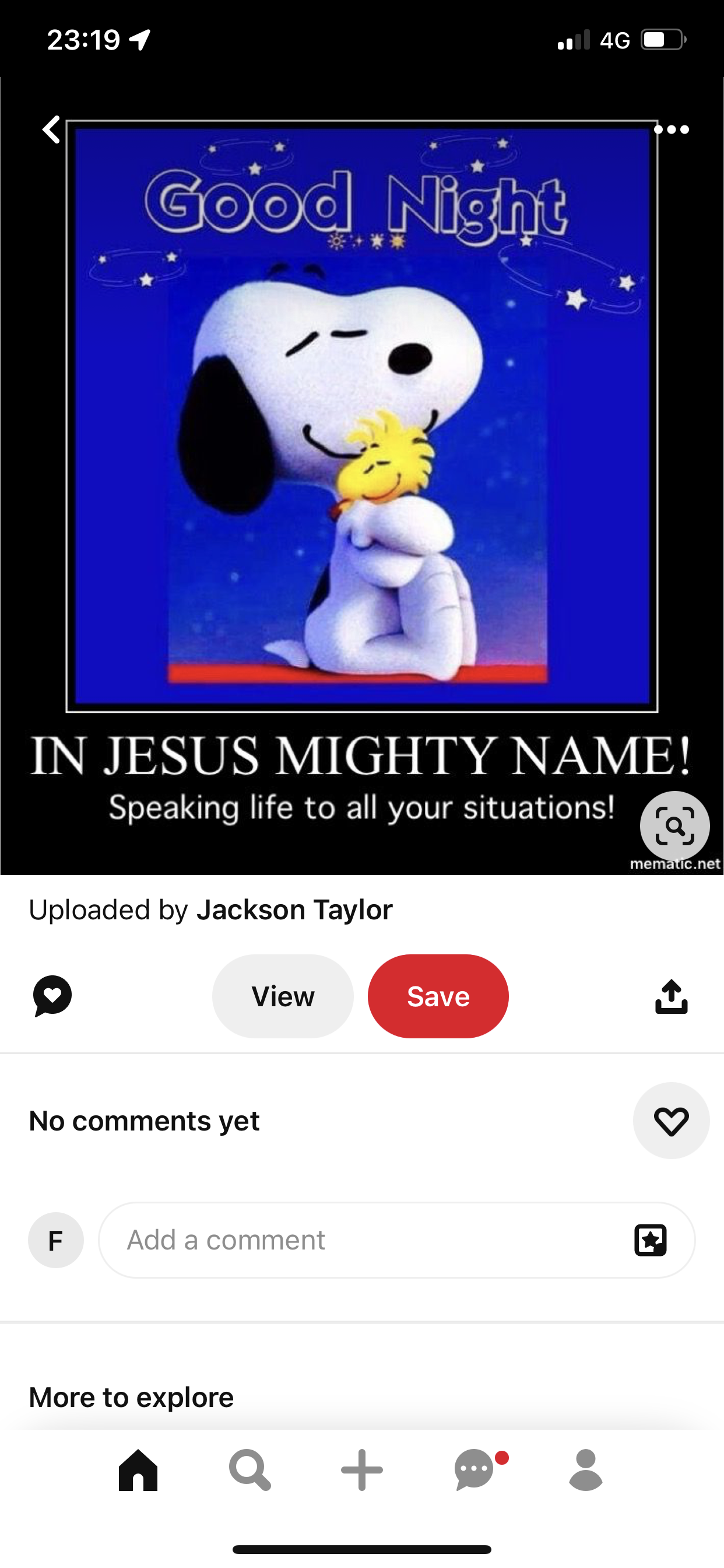Go to the Profile tab
The width and height of the screenshot is (724, 1568).
pos(586,1470)
